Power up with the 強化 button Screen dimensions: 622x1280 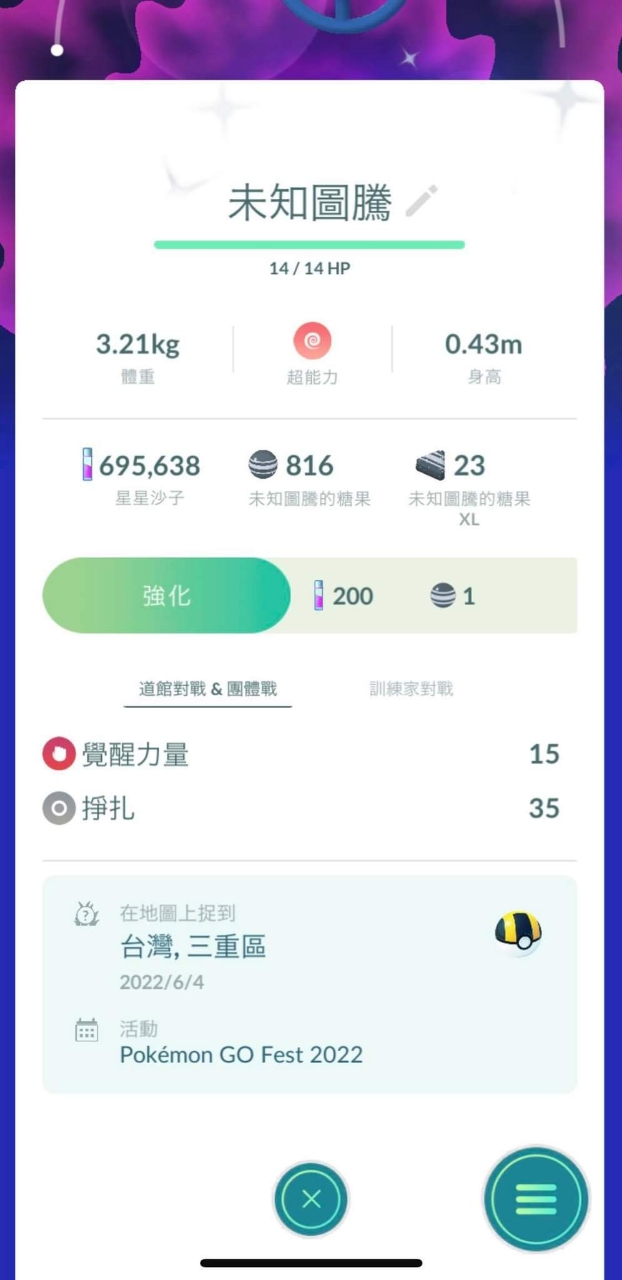tap(167, 596)
